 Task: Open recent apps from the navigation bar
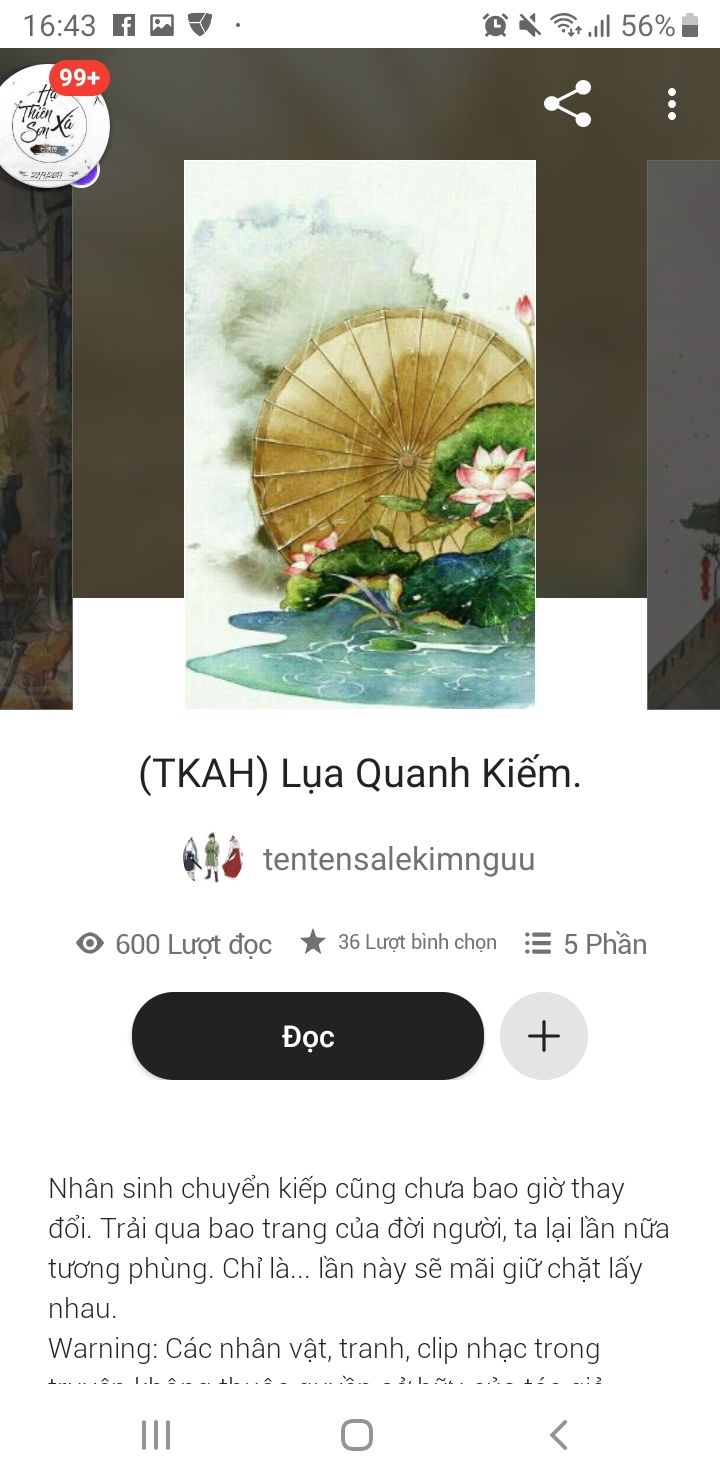click(156, 1434)
